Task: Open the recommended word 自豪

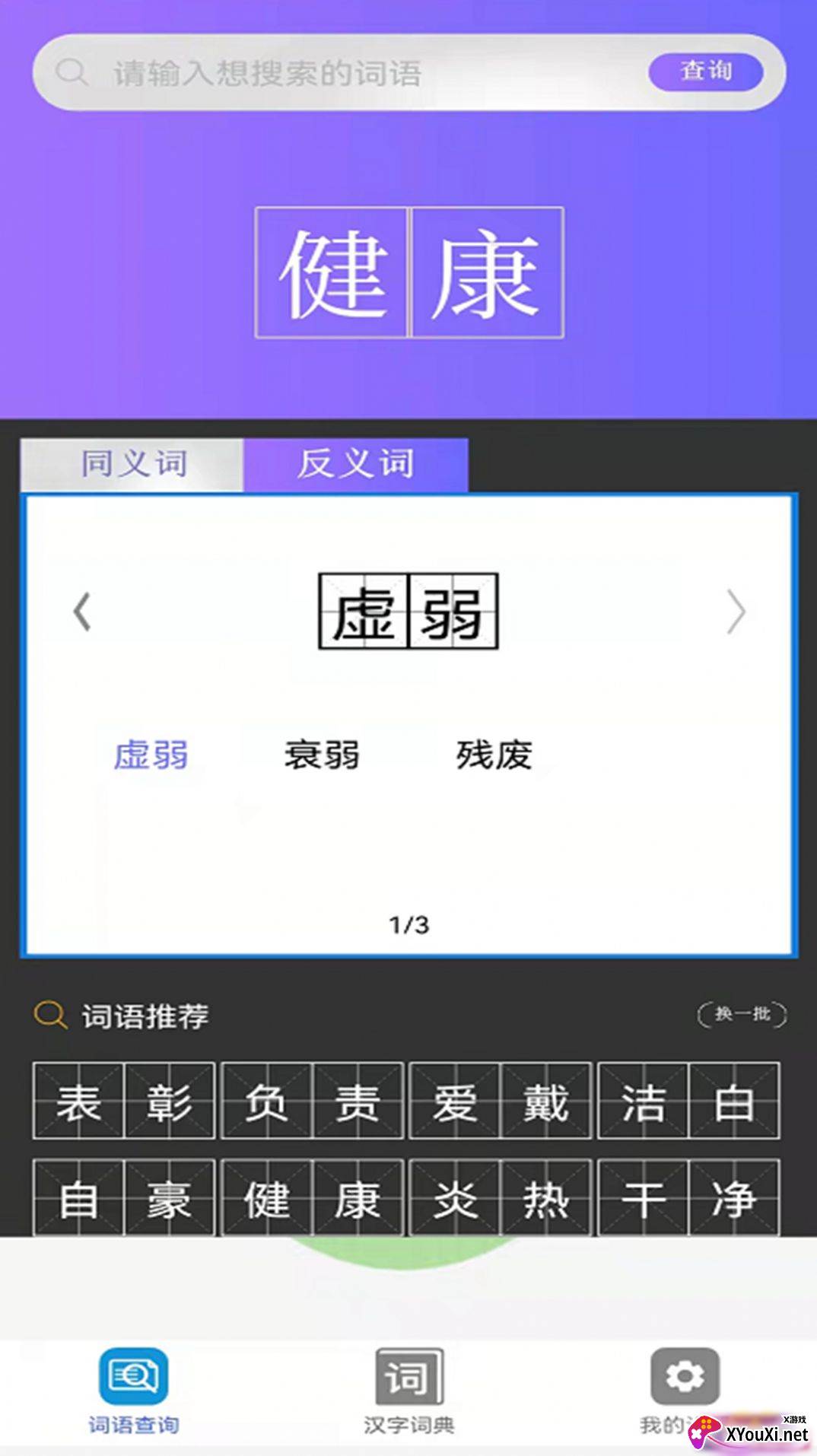Action: [x=124, y=1197]
